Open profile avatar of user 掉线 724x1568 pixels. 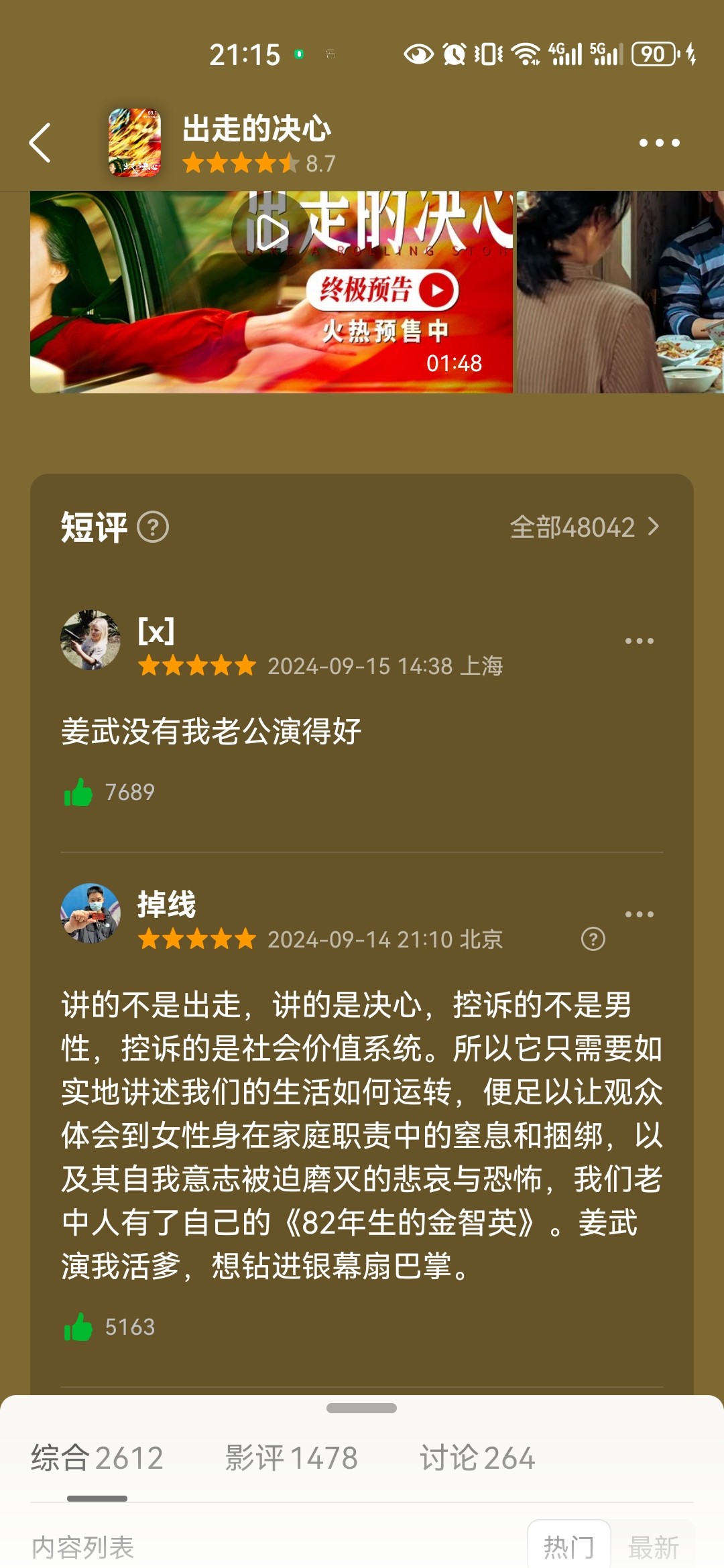click(x=90, y=913)
